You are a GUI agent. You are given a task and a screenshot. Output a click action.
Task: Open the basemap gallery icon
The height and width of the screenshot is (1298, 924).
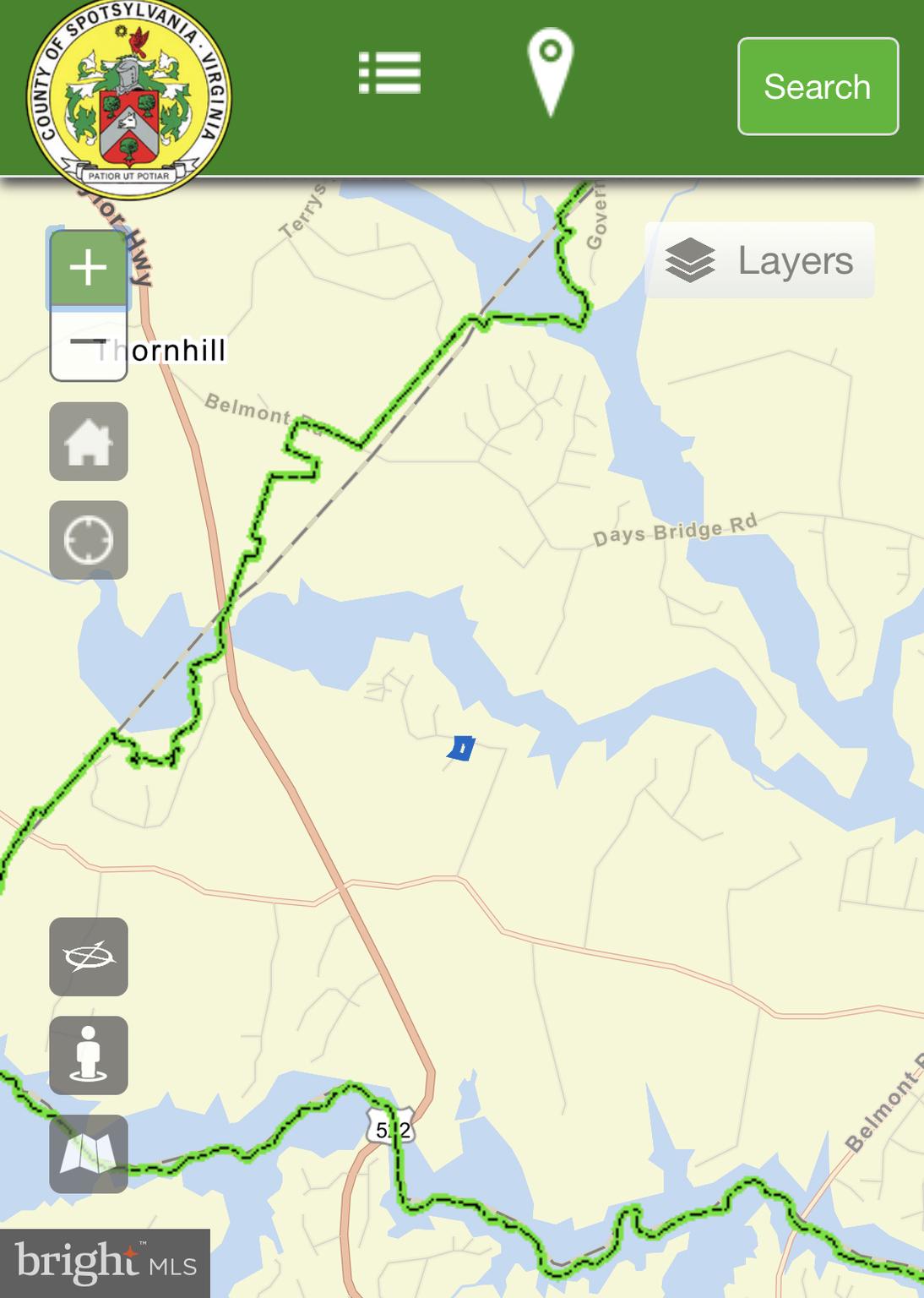(89, 1154)
